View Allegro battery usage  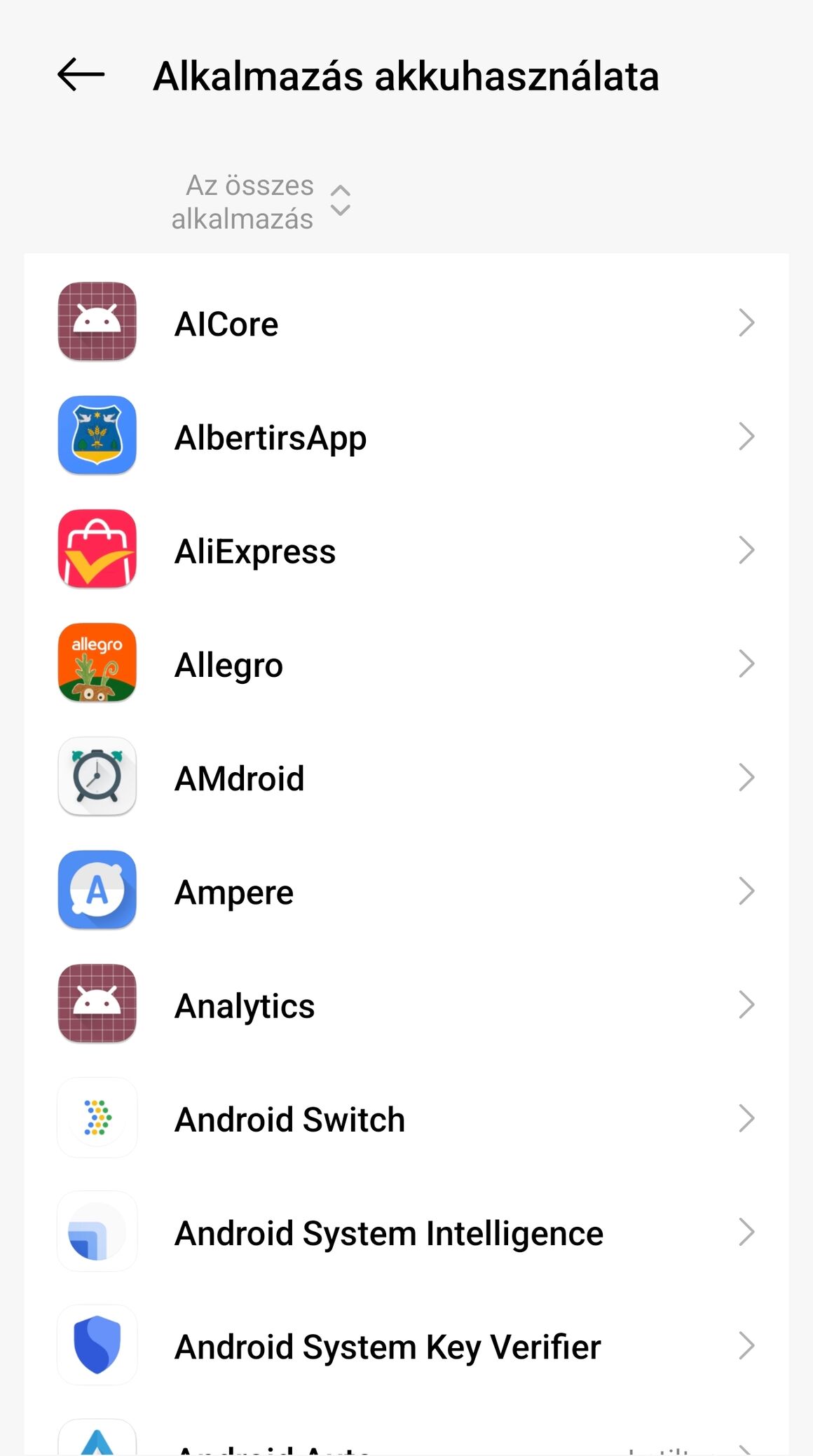tap(406, 664)
